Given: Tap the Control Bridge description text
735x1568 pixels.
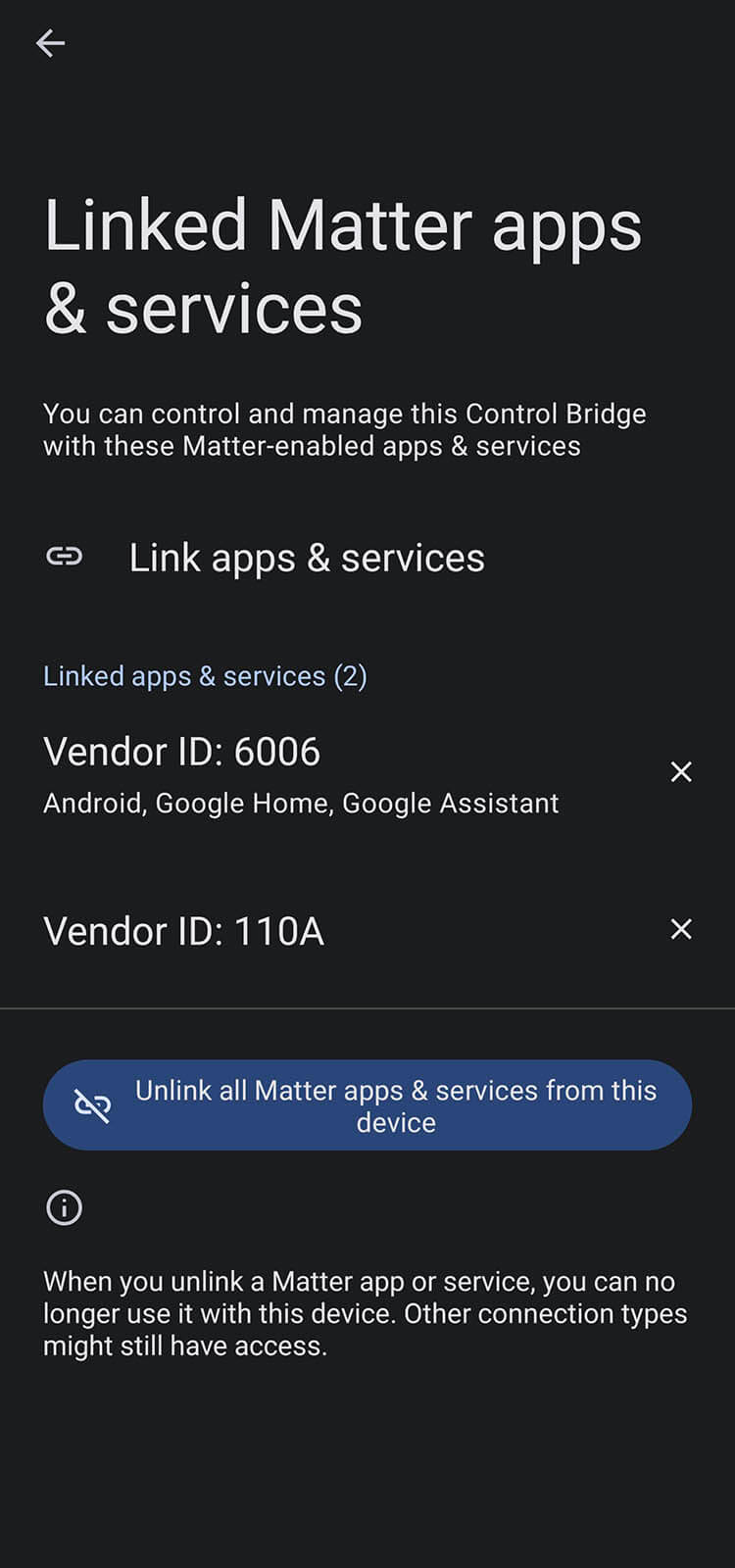Looking at the screenshot, I should tap(344, 429).
